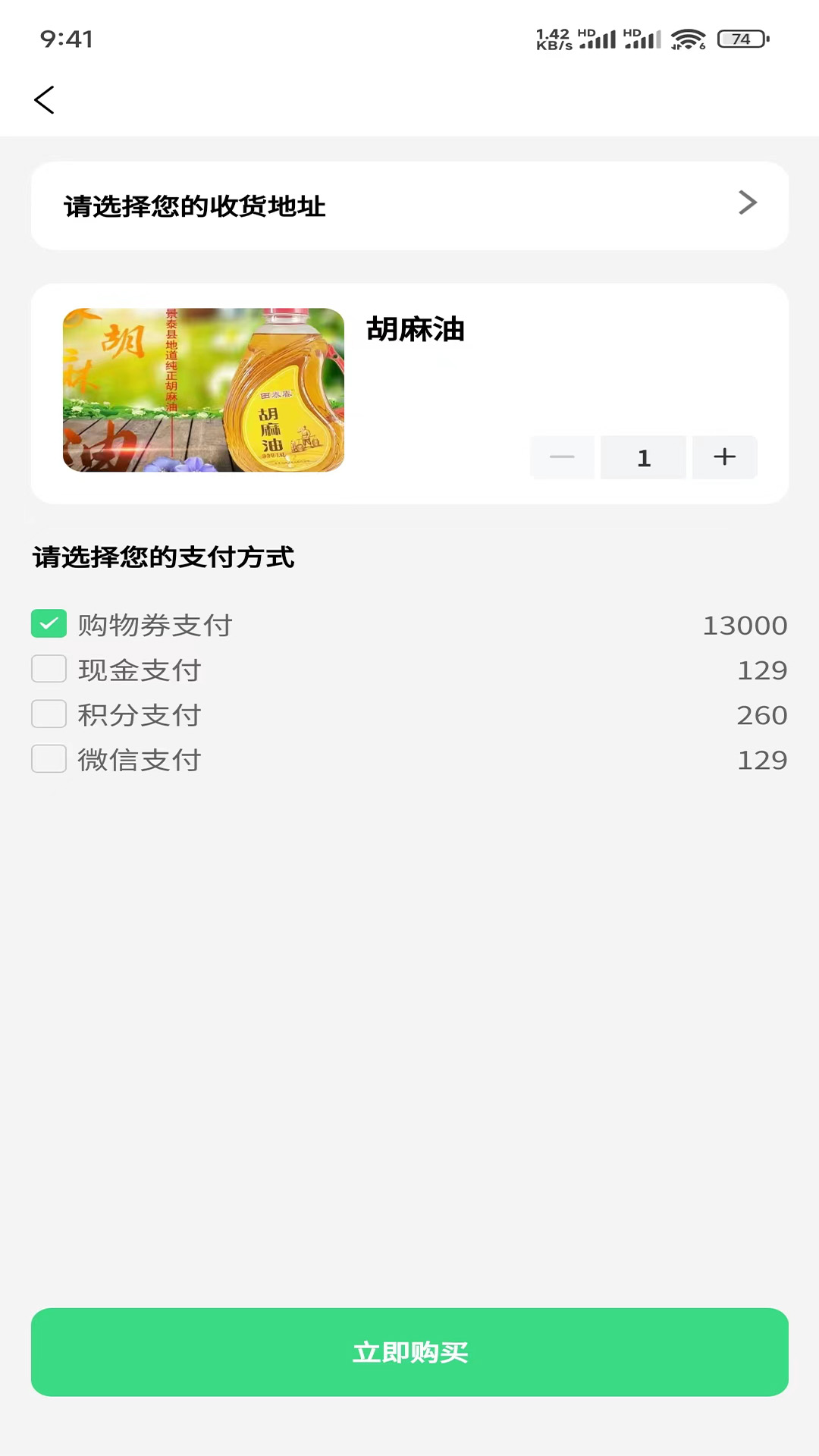Click the clock showing 9:41

(67, 39)
